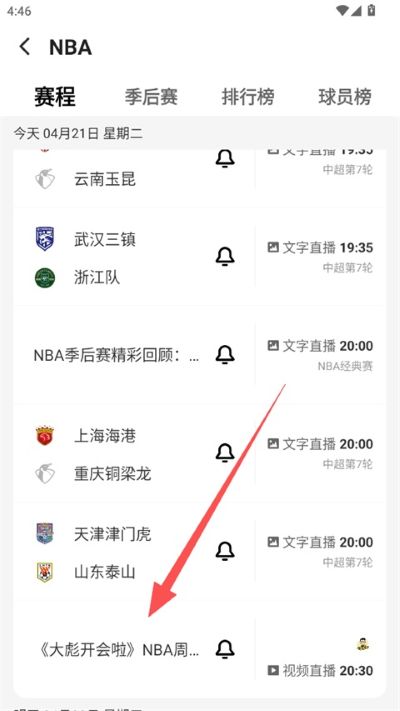Select the 赛程 tab
The height and width of the screenshot is (711, 400).
coord(55,96)
